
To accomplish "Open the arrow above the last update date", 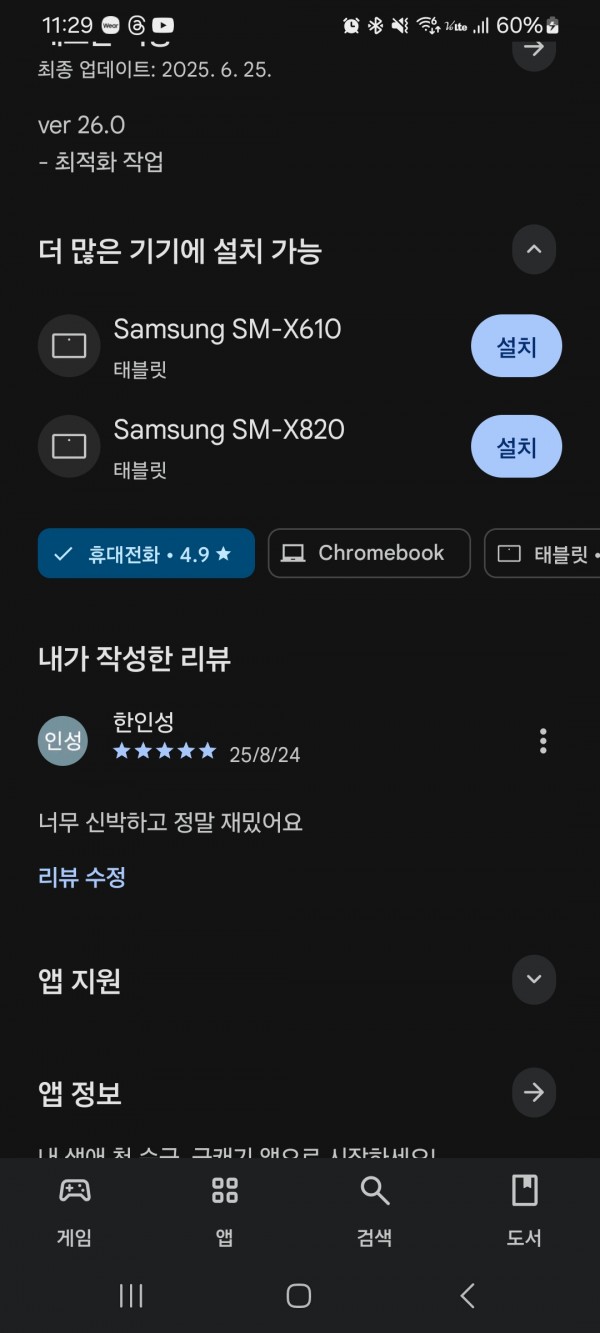I will 534,47.
